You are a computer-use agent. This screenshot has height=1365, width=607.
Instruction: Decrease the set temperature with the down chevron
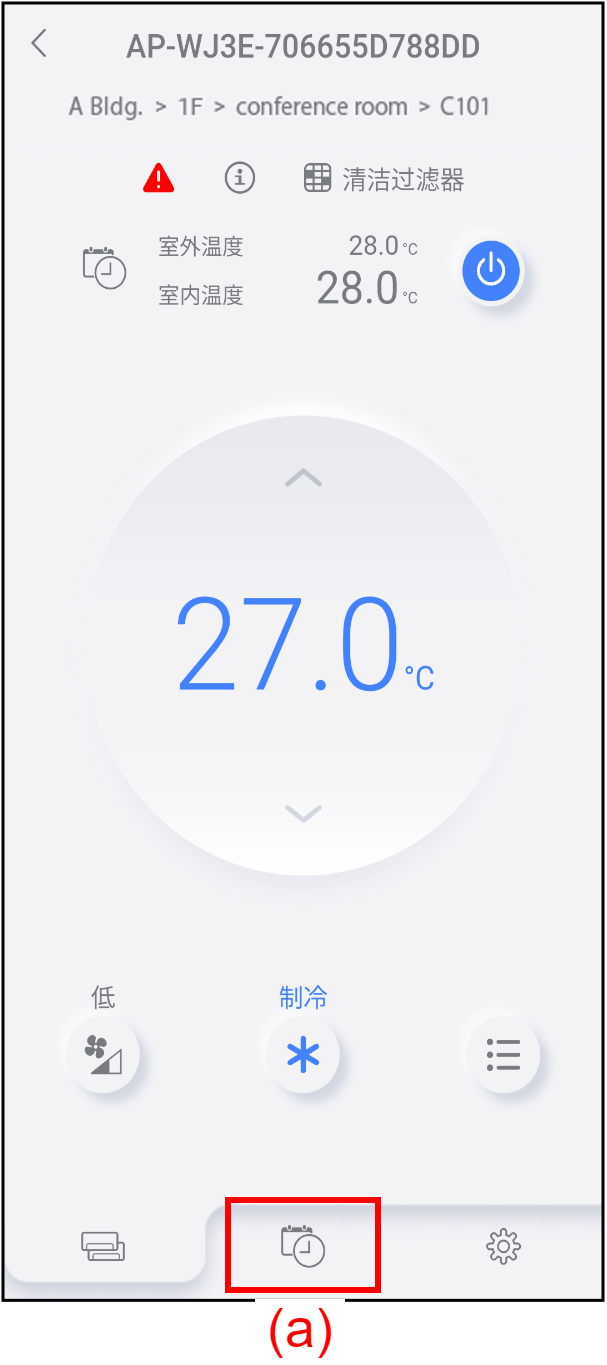click(x=303, y=812)
